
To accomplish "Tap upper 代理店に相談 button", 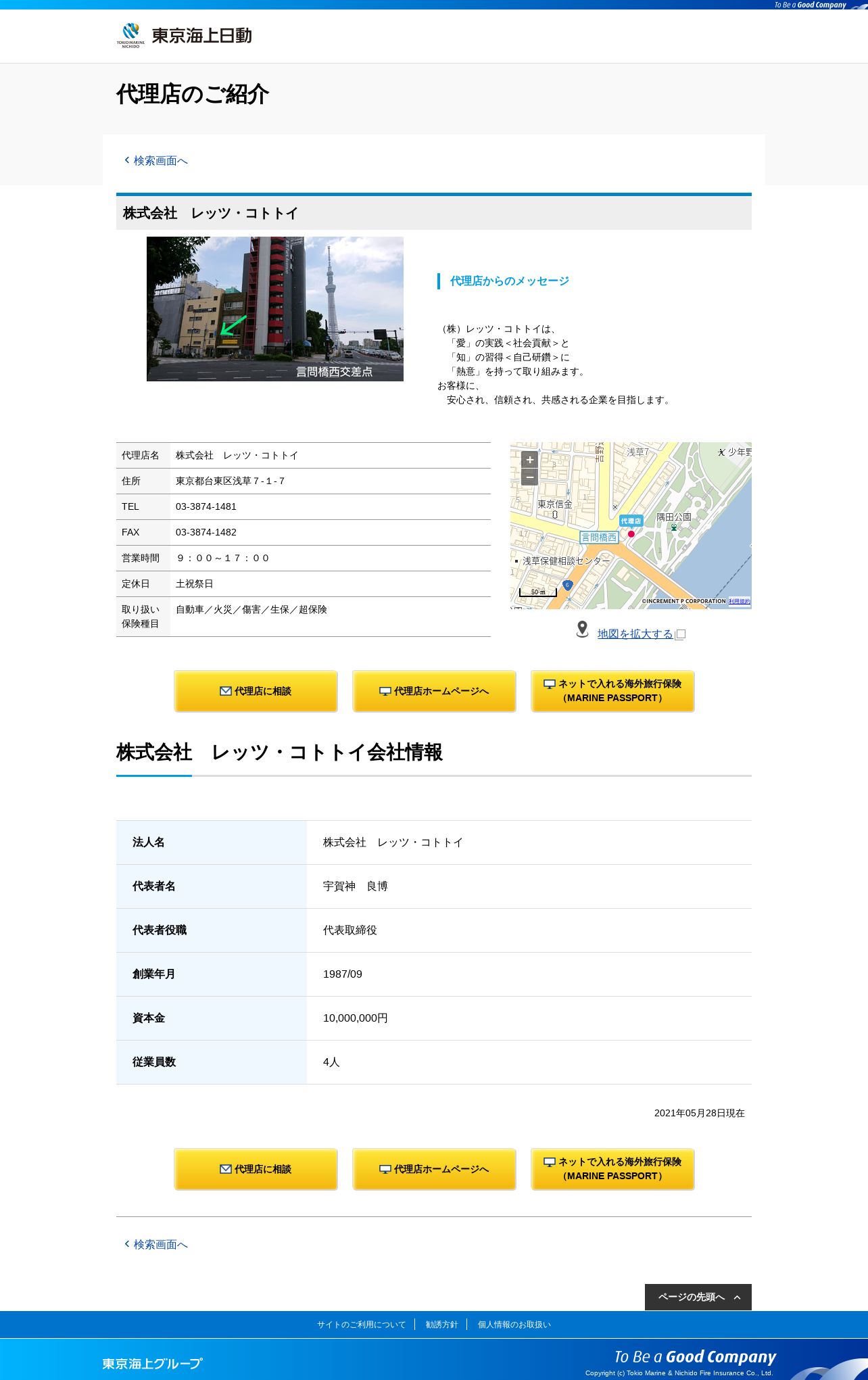I will click(x=256, y=691).
